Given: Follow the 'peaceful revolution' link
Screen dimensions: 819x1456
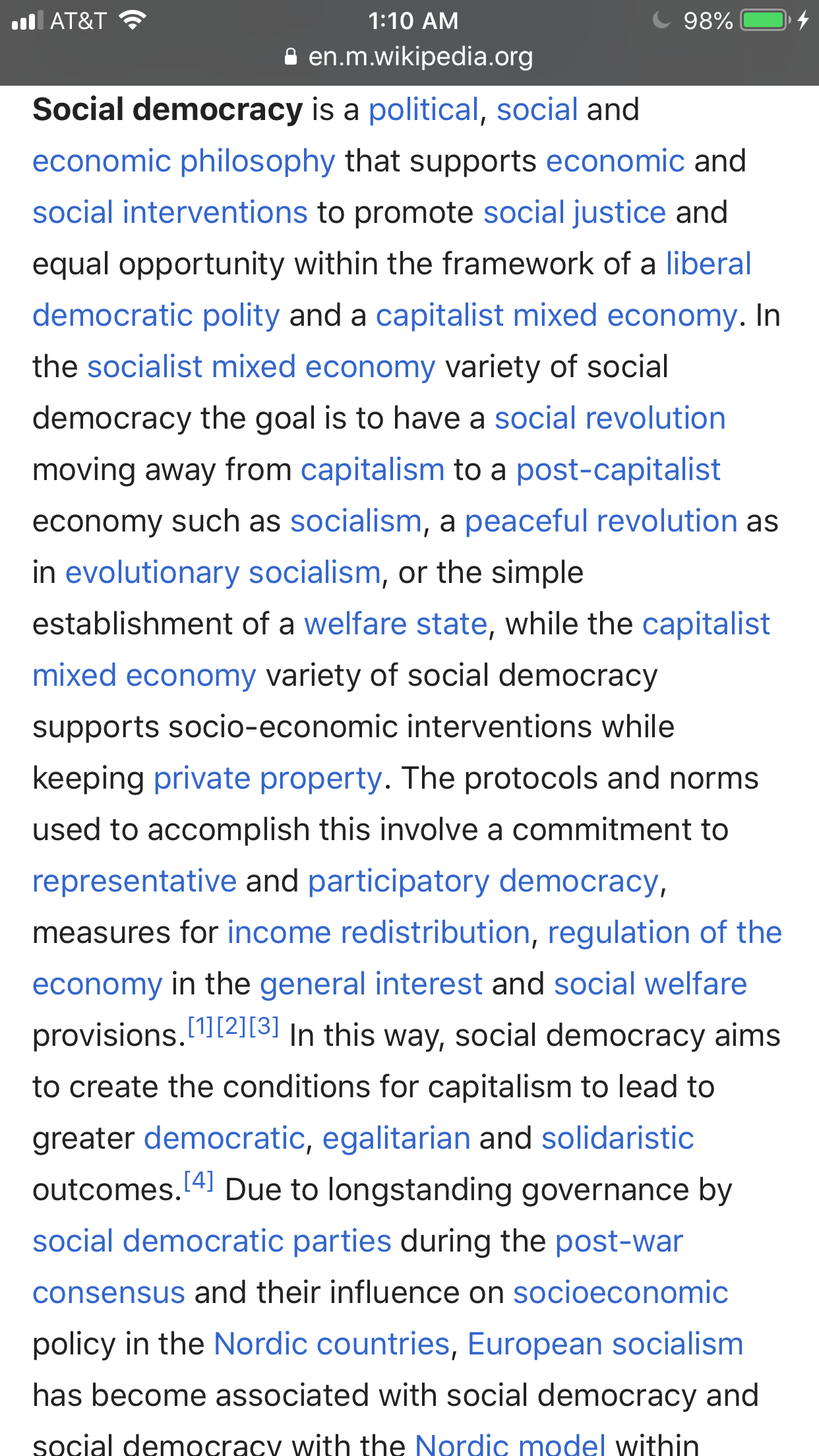Looking at the screenshot, I should pyautogui.click(x=601, y=521).
